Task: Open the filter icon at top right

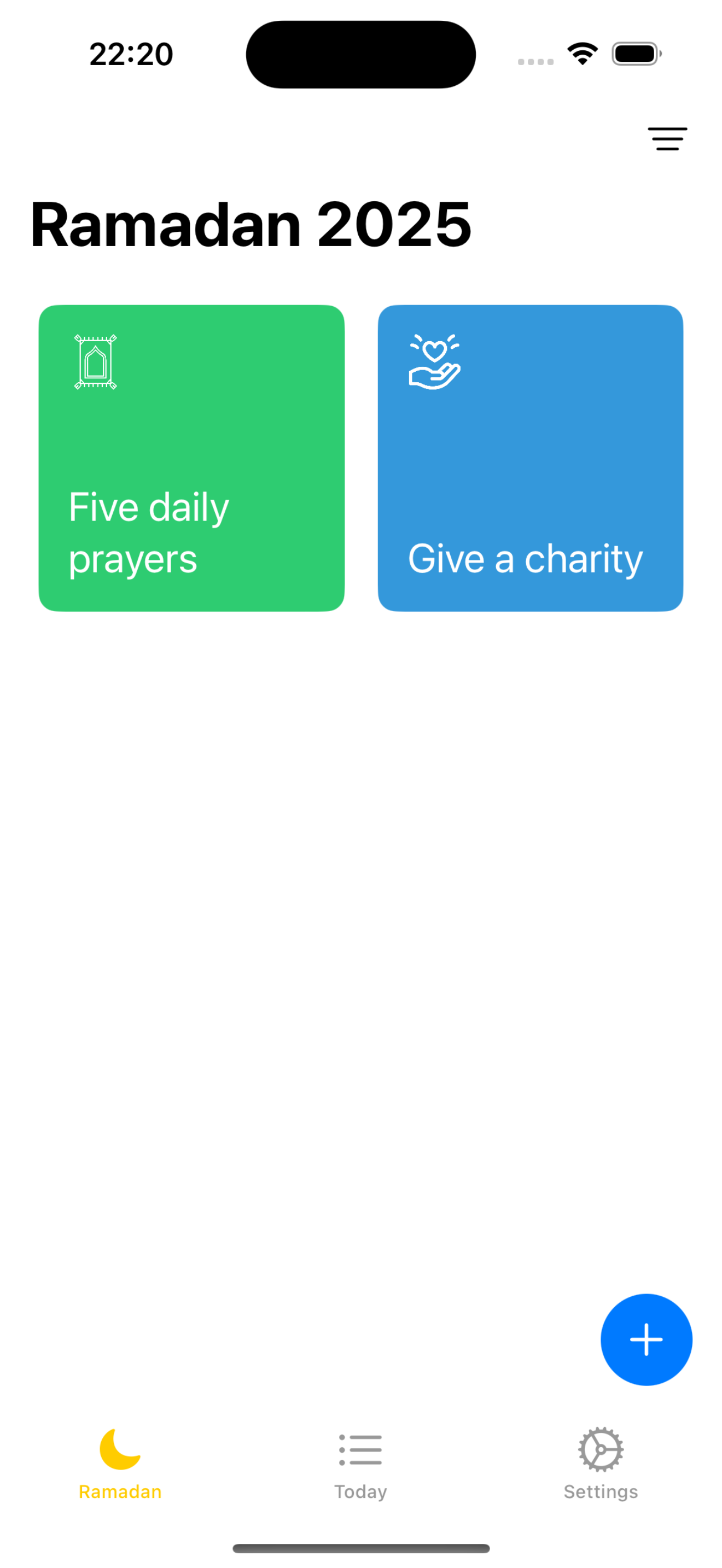Action: [x=667, y=139]
